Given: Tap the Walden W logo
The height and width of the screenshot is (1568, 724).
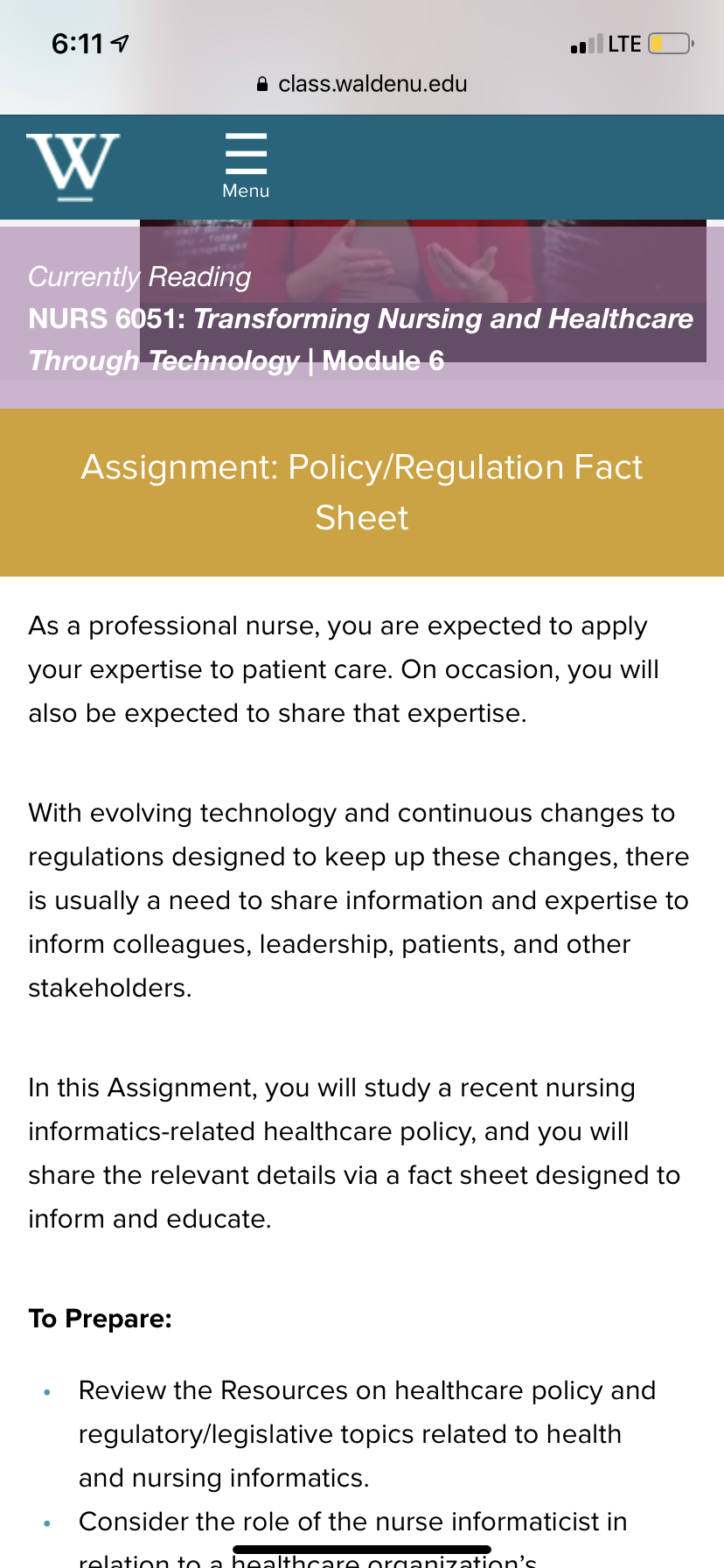Looking at the screenshot, I should [73, 166].
